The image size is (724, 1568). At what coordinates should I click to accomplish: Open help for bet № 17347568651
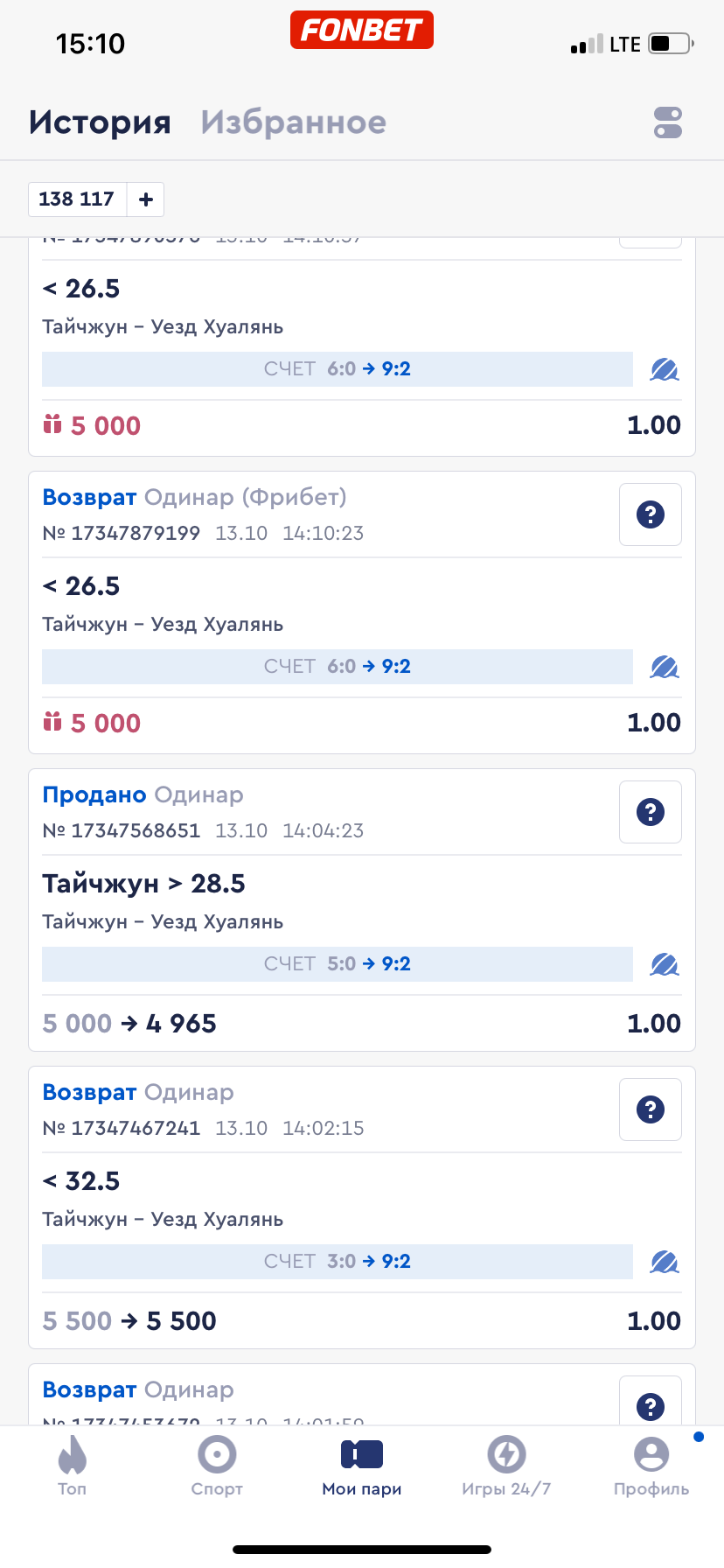650,812
